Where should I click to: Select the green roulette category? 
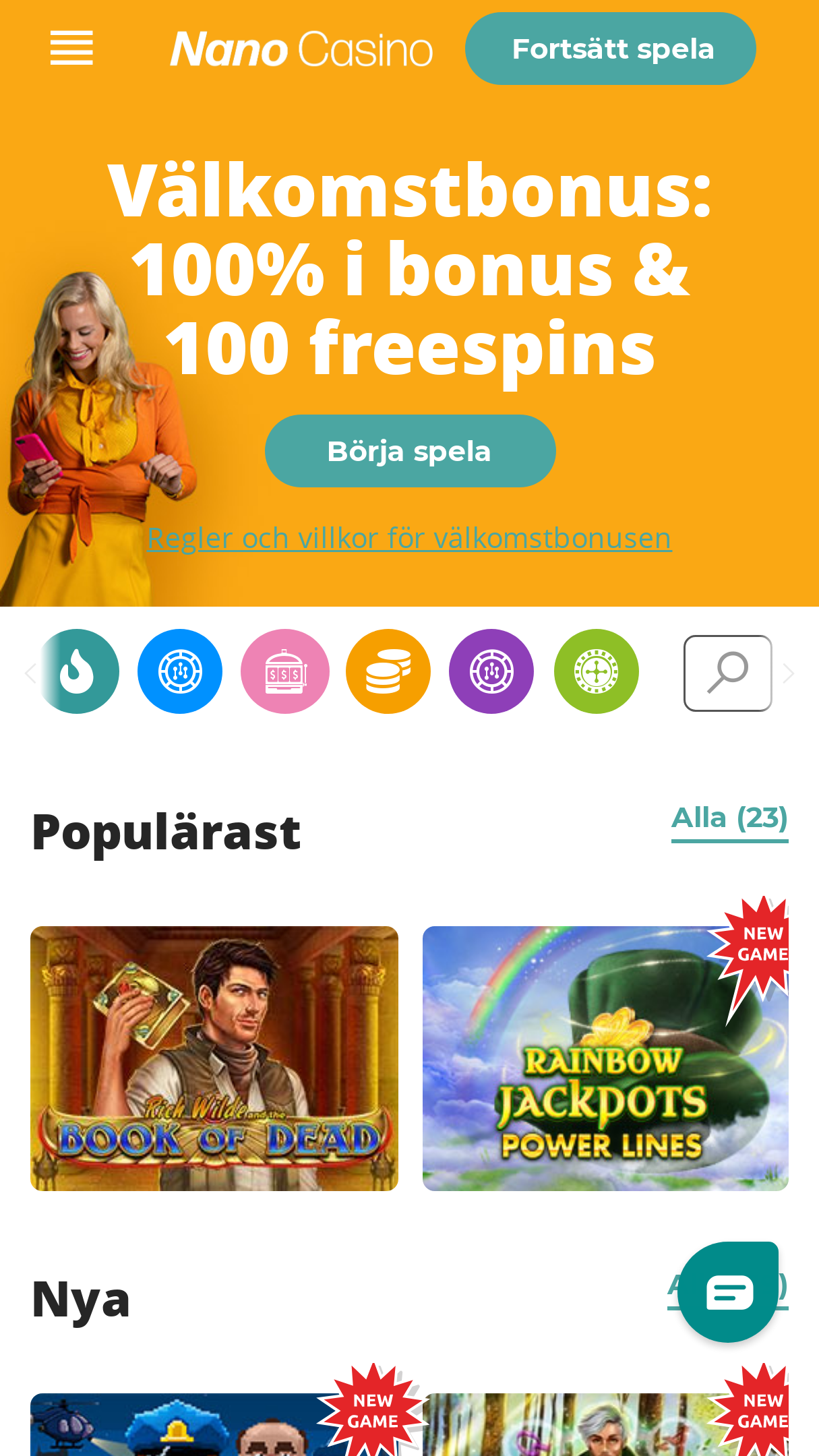tap(597, 671)
